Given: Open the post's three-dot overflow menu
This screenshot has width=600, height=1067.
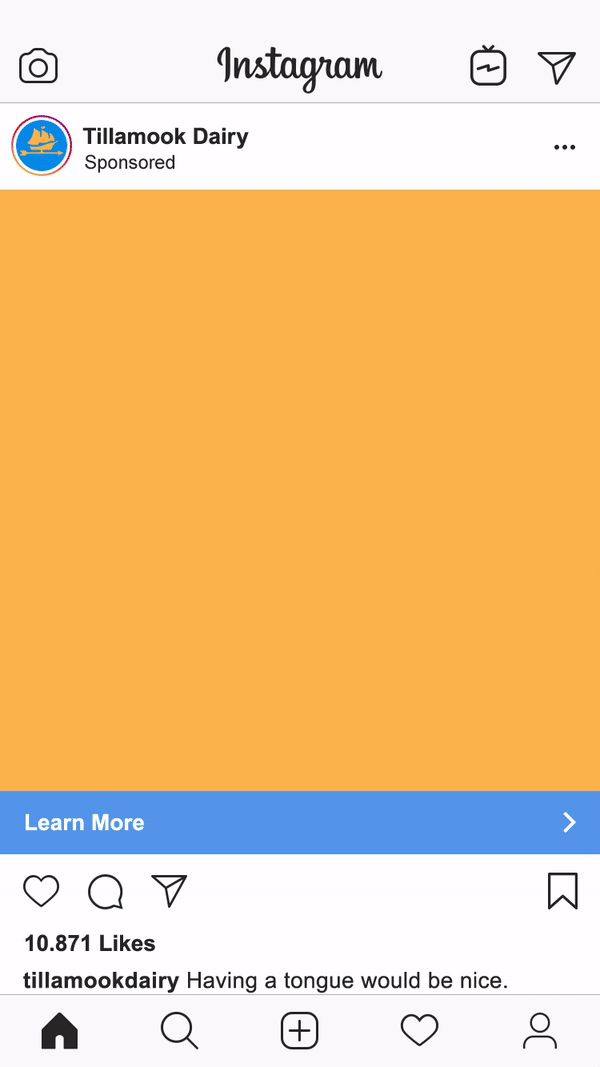Looking at the screenshot, I should click(564, 147).
